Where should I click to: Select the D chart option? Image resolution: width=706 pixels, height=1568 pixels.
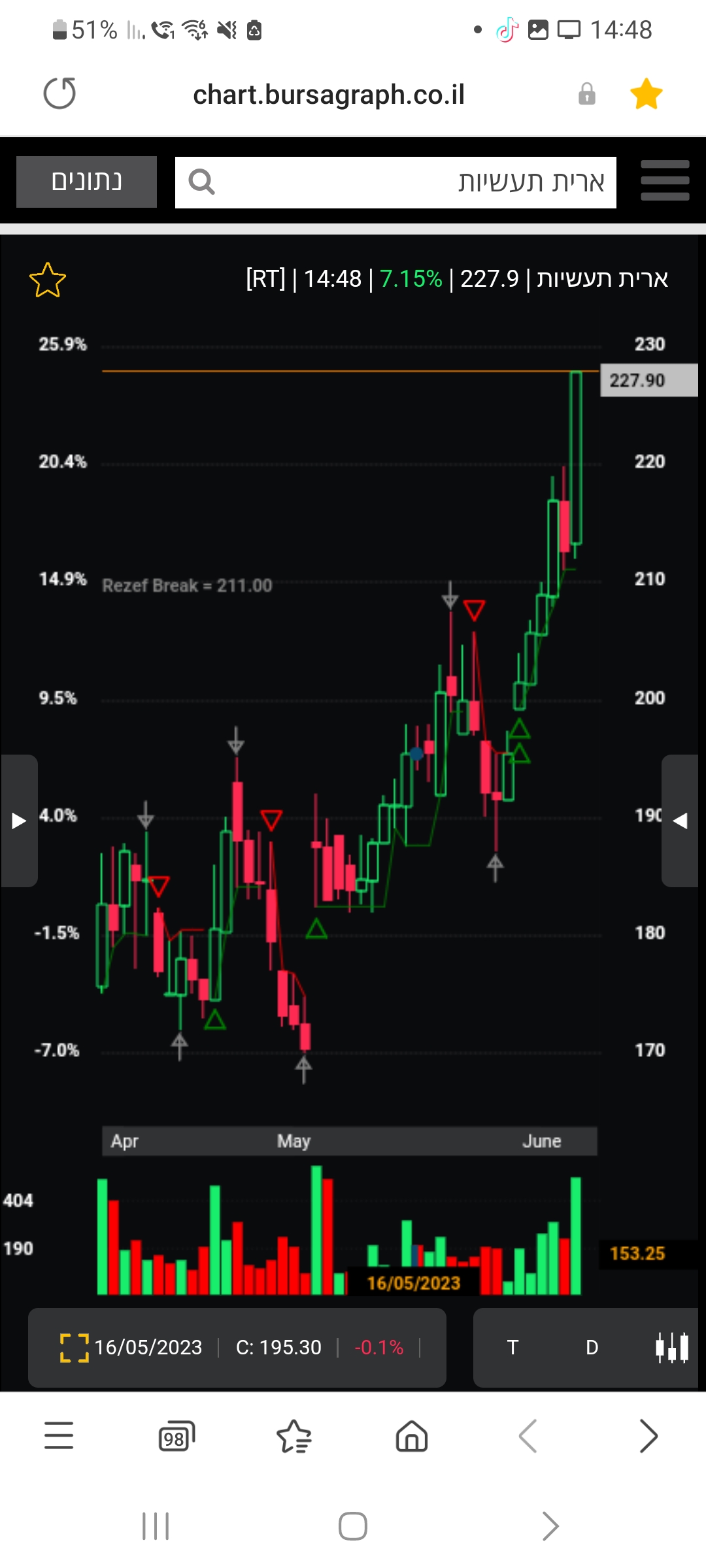pyautogui.click(x=592, y=1347)
